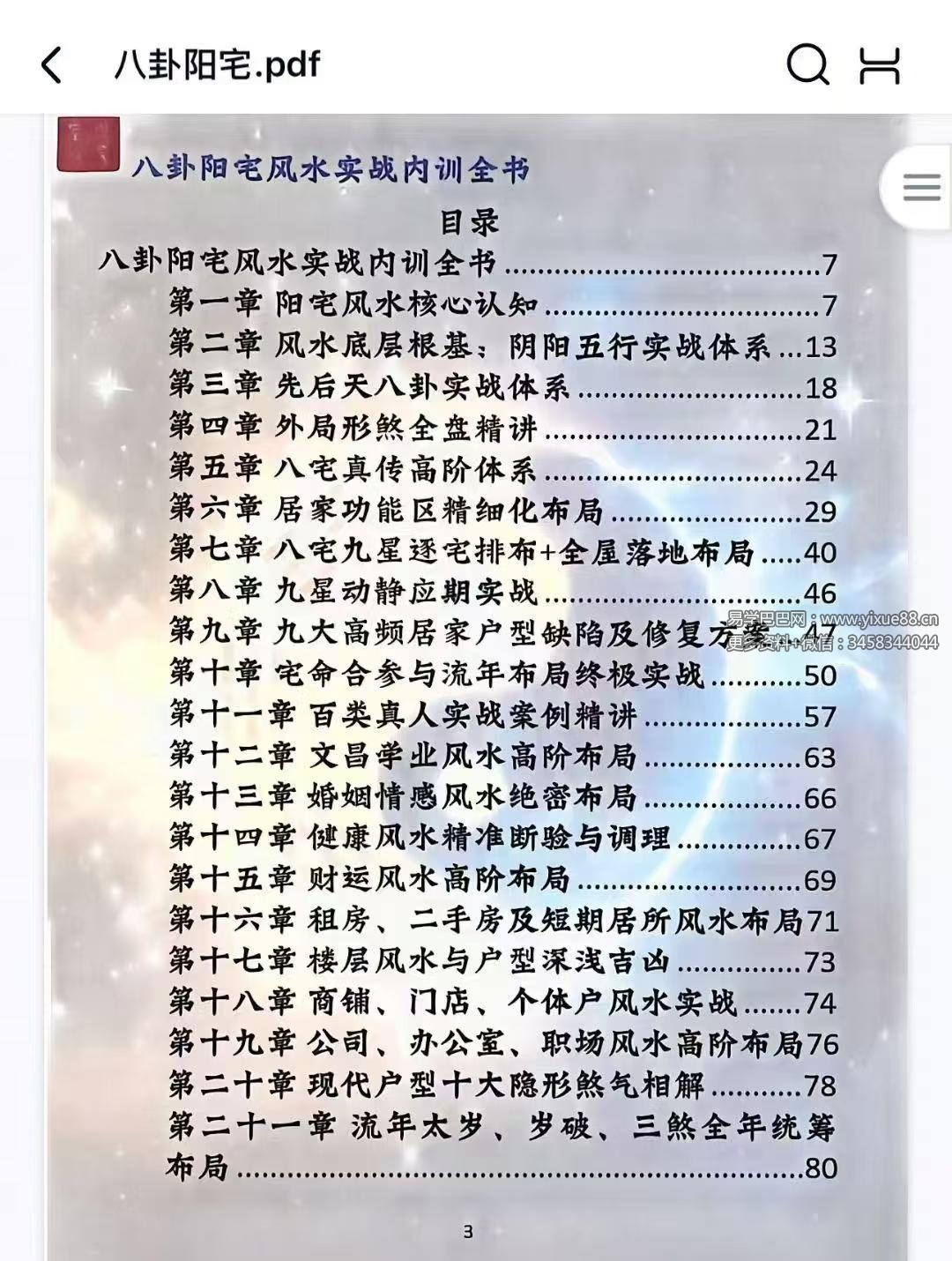Screen dimensions: 952x1261
Task: Go back from the PDF viewer
Action: click(52, 65)
